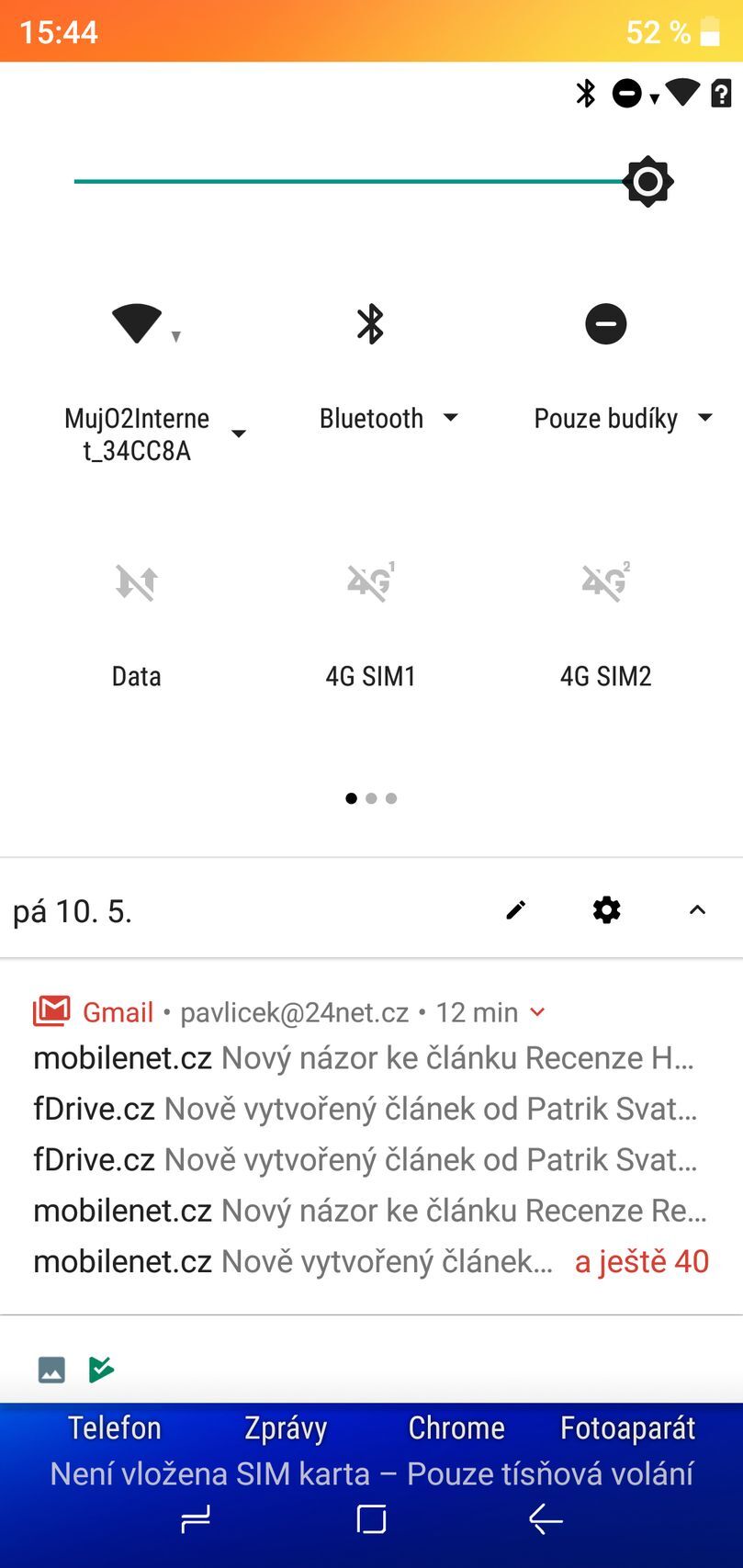Expand the Wi-Fi network dropdown arrow
This screenshot has width=743, height=1568.
click(238, 432)
